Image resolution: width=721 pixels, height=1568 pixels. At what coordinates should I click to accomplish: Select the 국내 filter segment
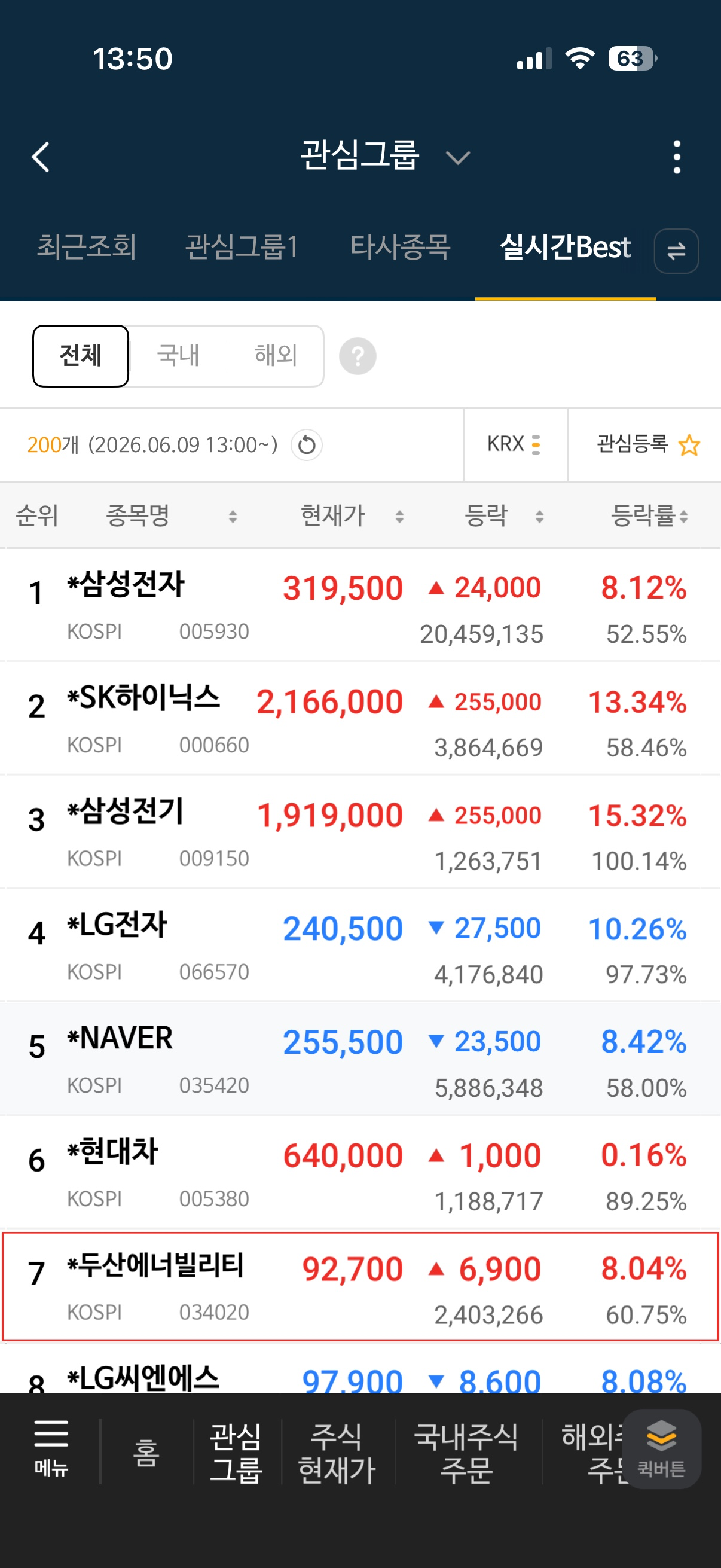coord(178,355)
